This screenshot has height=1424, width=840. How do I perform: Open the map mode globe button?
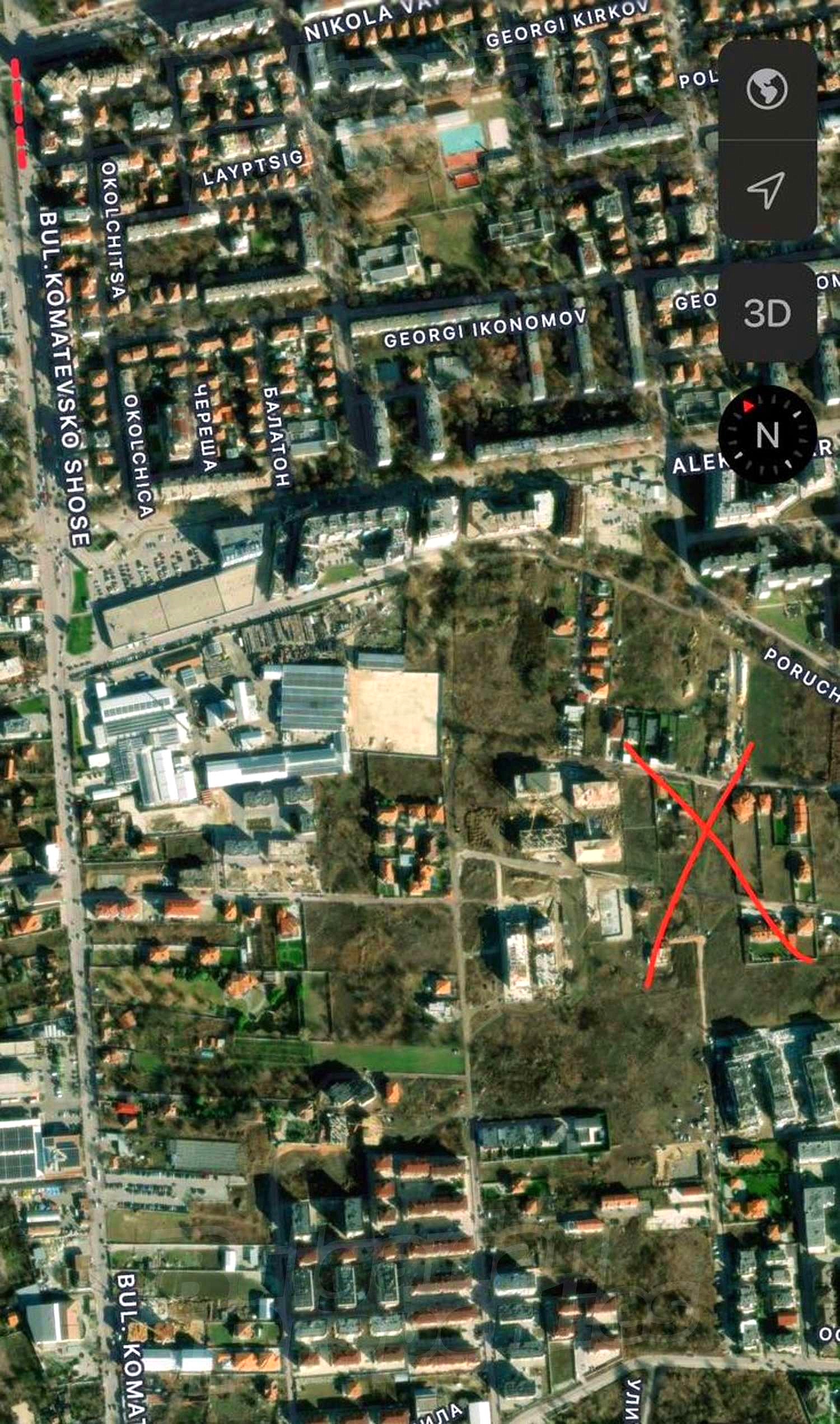point(767,90)
